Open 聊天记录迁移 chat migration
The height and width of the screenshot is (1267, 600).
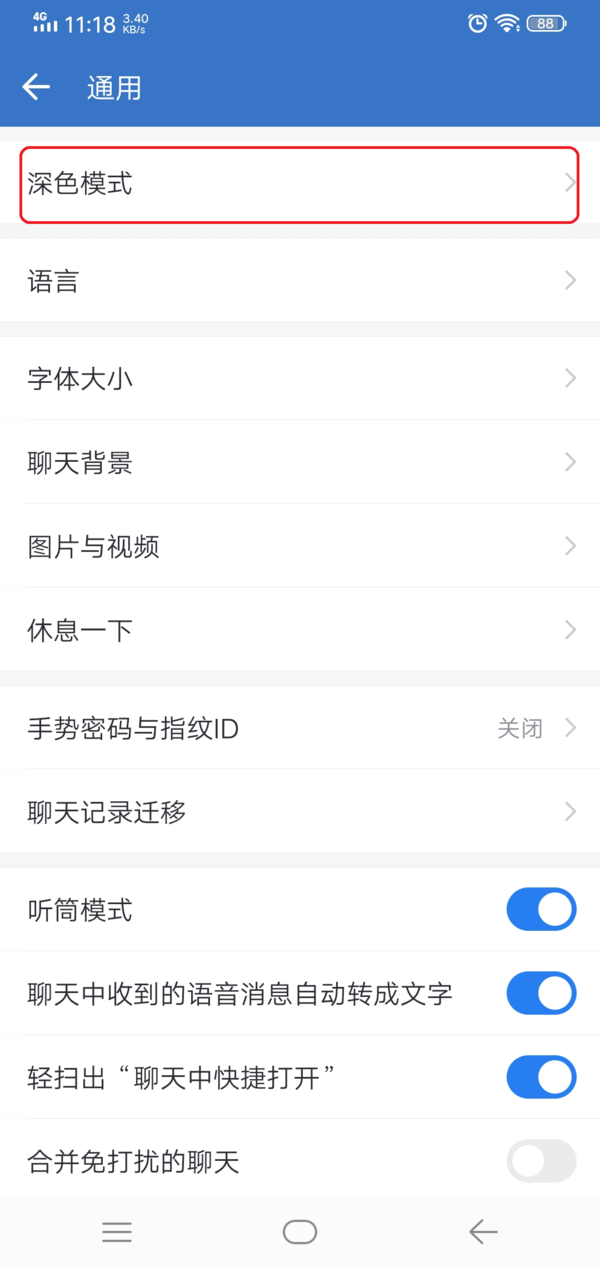(300, 812)
